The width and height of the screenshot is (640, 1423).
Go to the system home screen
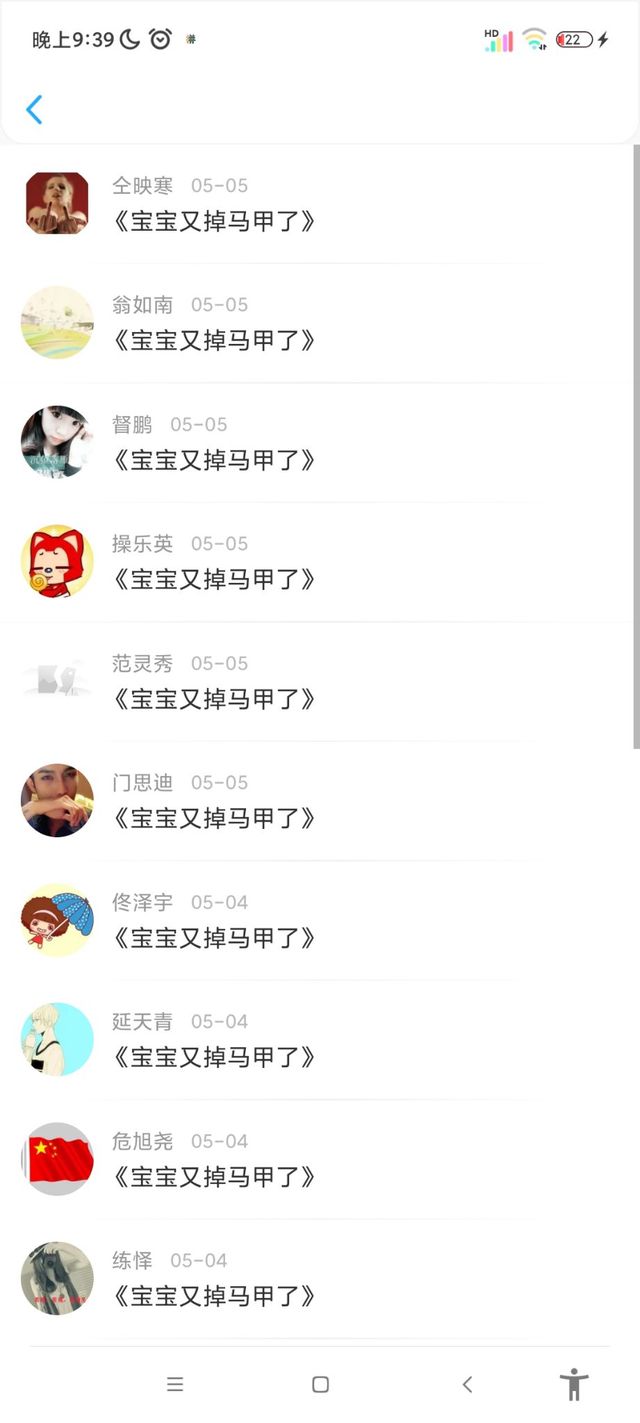point(320,1384)
